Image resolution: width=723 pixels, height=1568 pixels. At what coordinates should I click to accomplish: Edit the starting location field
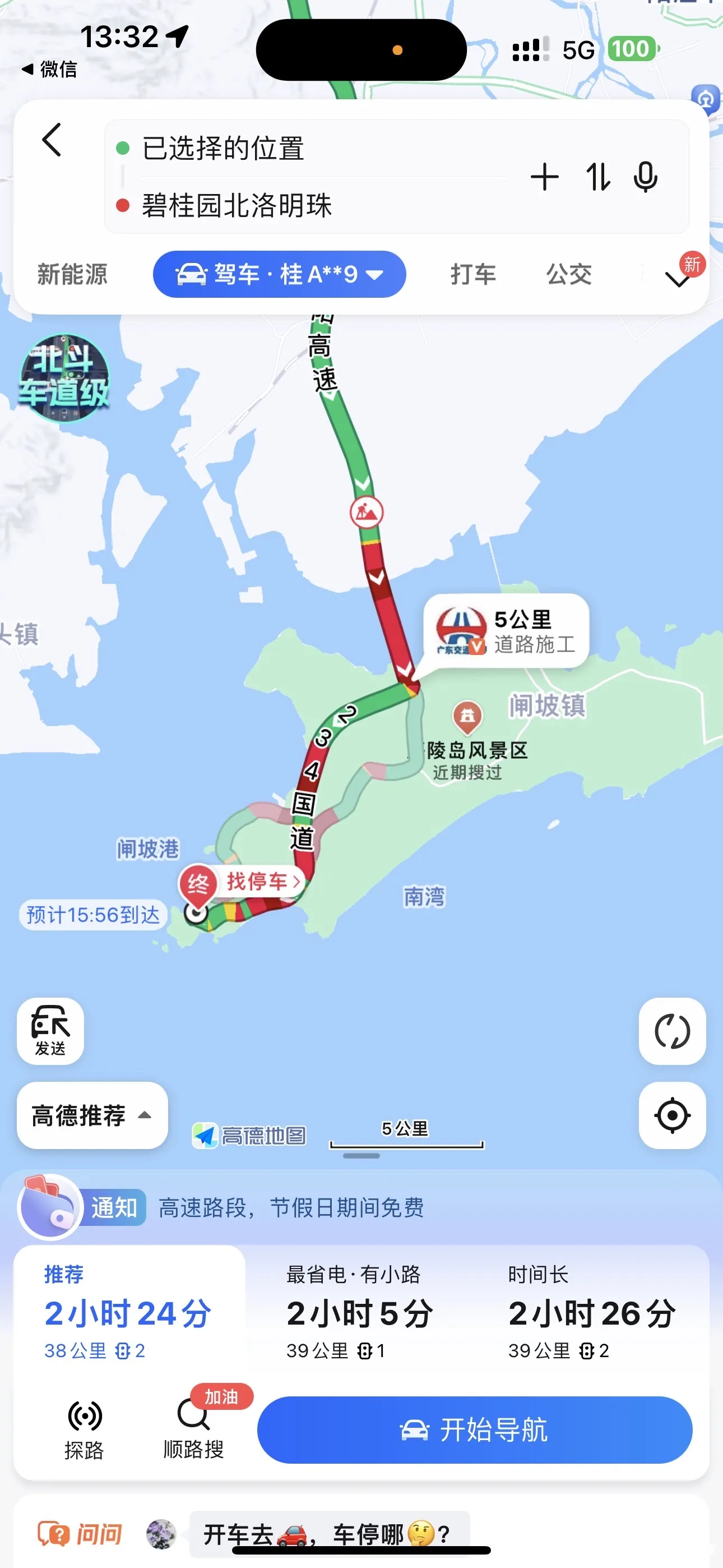click(x=304, y=149)
